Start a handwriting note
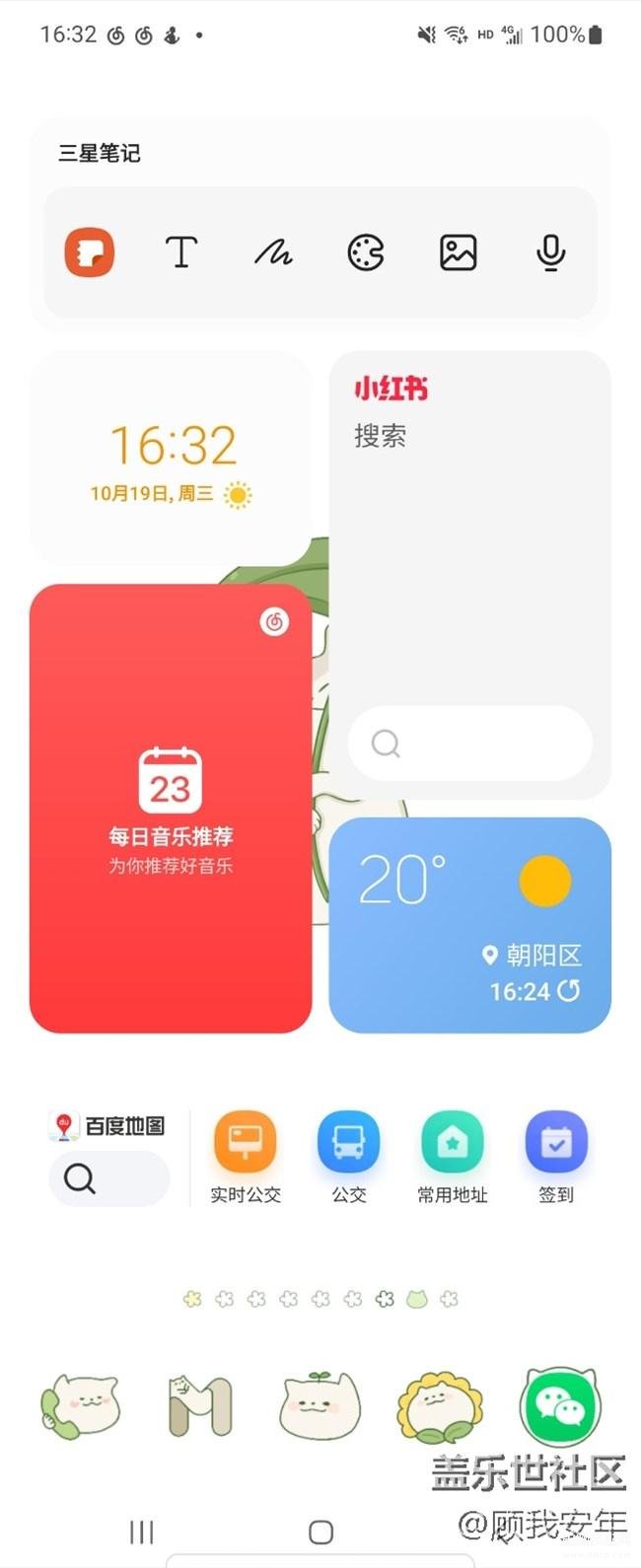641x1568 pixels. click(x=273, y=253)
